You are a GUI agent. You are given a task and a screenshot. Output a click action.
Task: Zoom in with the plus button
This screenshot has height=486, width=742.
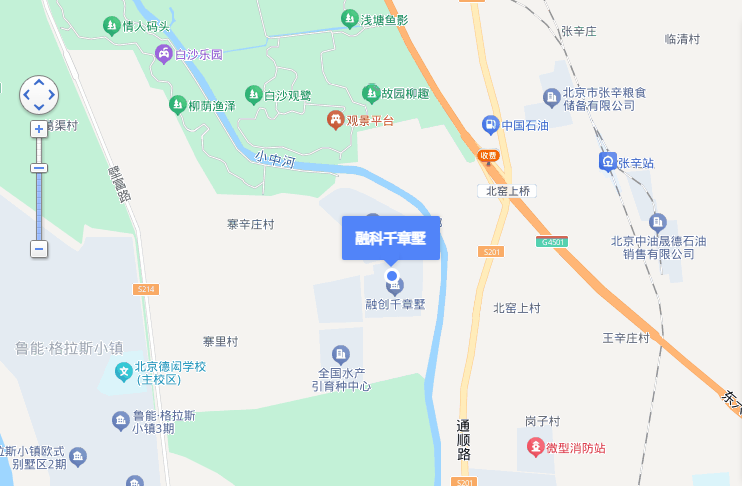39,129
